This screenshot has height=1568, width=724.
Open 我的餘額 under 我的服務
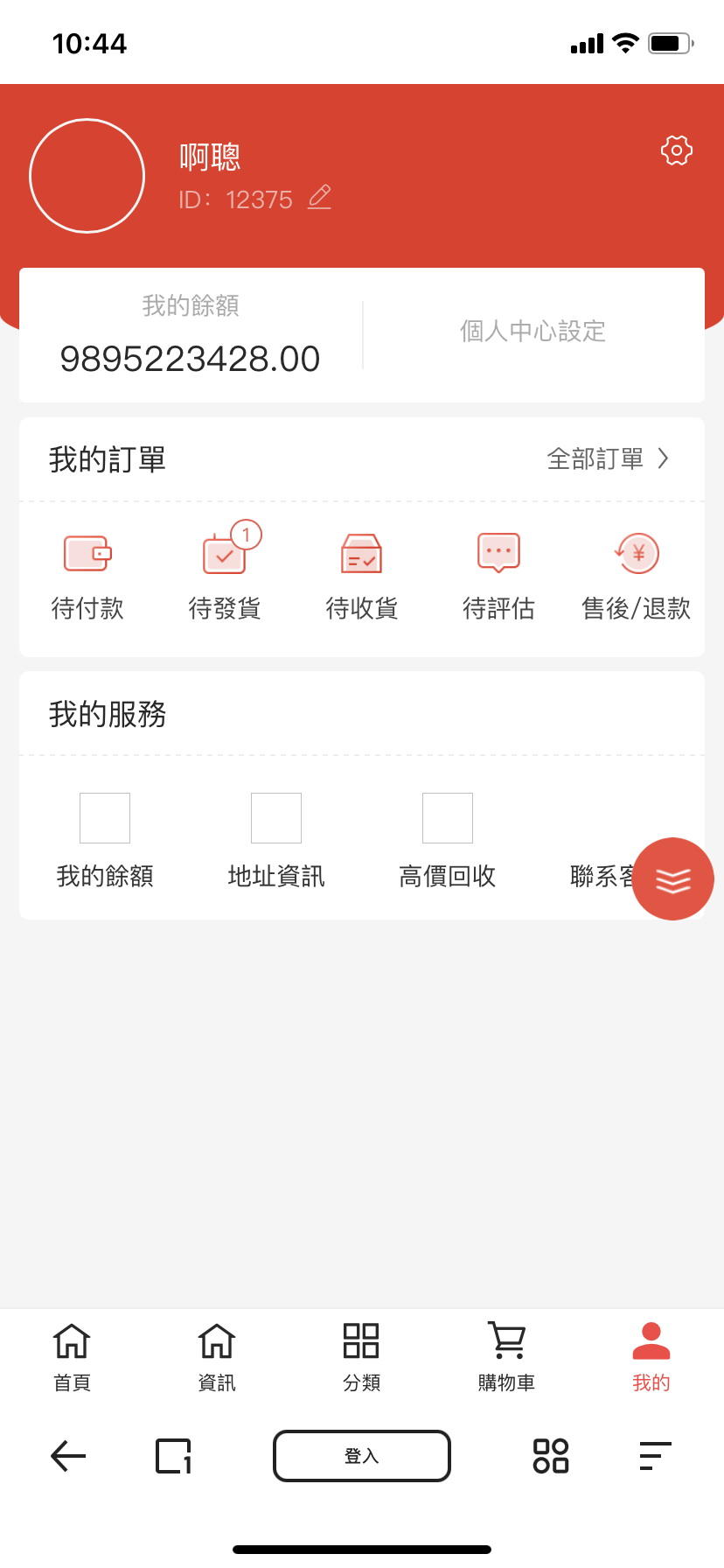click(105, 841)
